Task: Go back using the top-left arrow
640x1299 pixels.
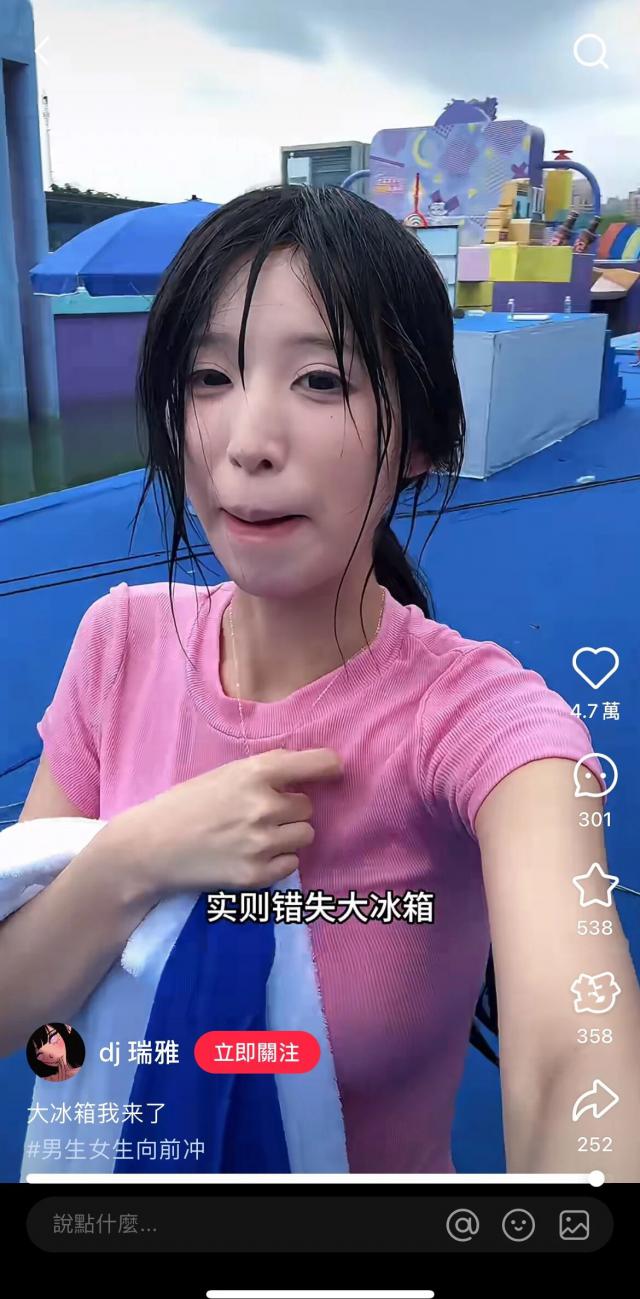Action: (x=41, y=51)
